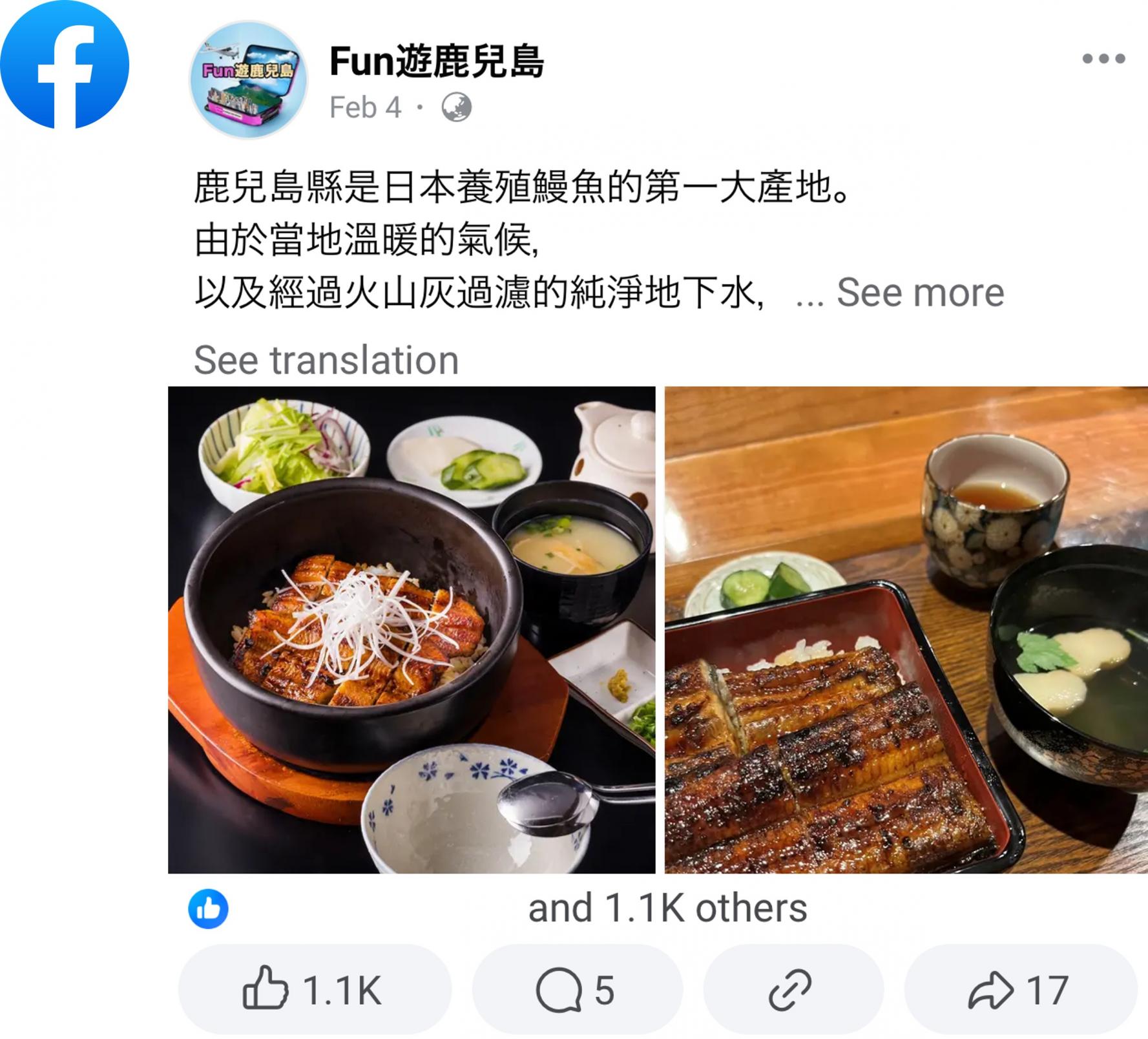
Task: Open the Fun遊鹿兒島 page profile picture
Action: [248, 79]
